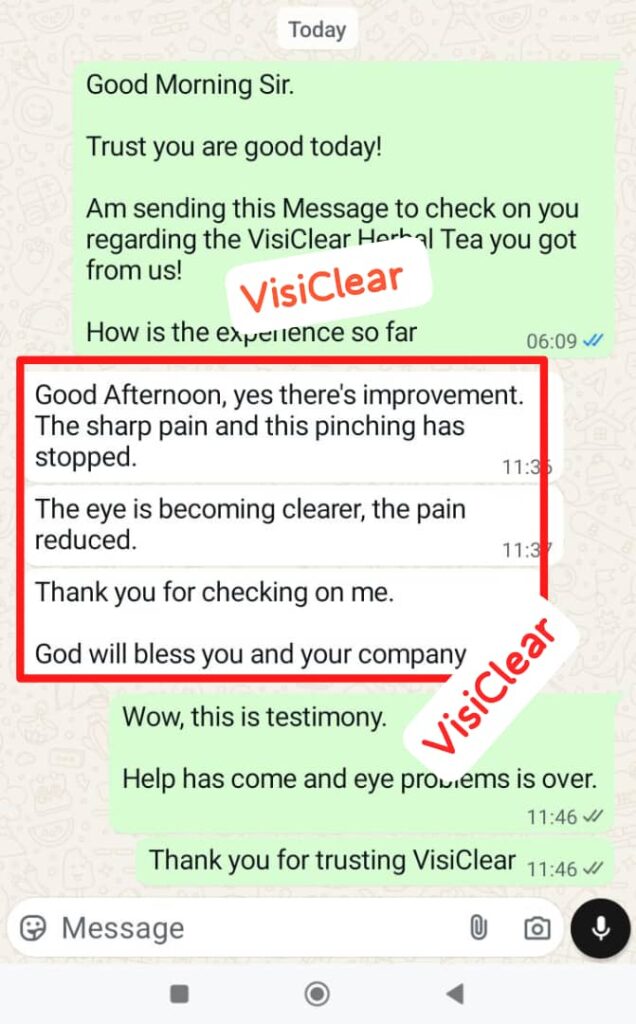Open the camera from the message bar
This screenshot has width=636, height=1024.
(x=537, y=928)
